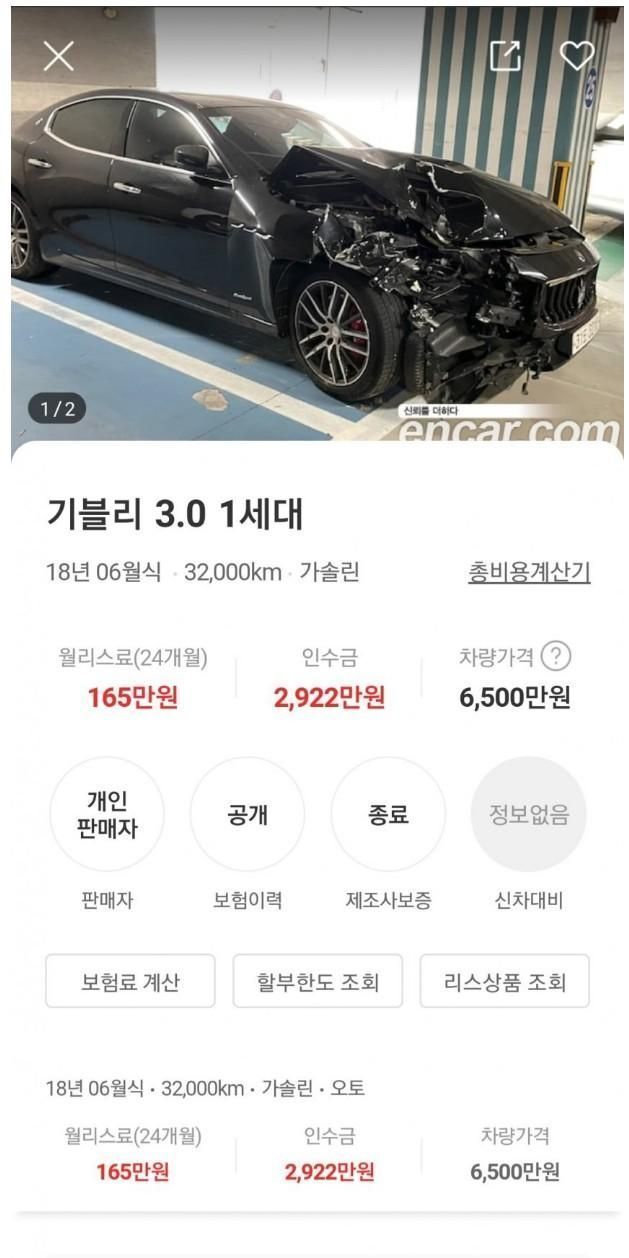Close the car listing page
This screenshot has height=1258, width=629.
(58, 57)
